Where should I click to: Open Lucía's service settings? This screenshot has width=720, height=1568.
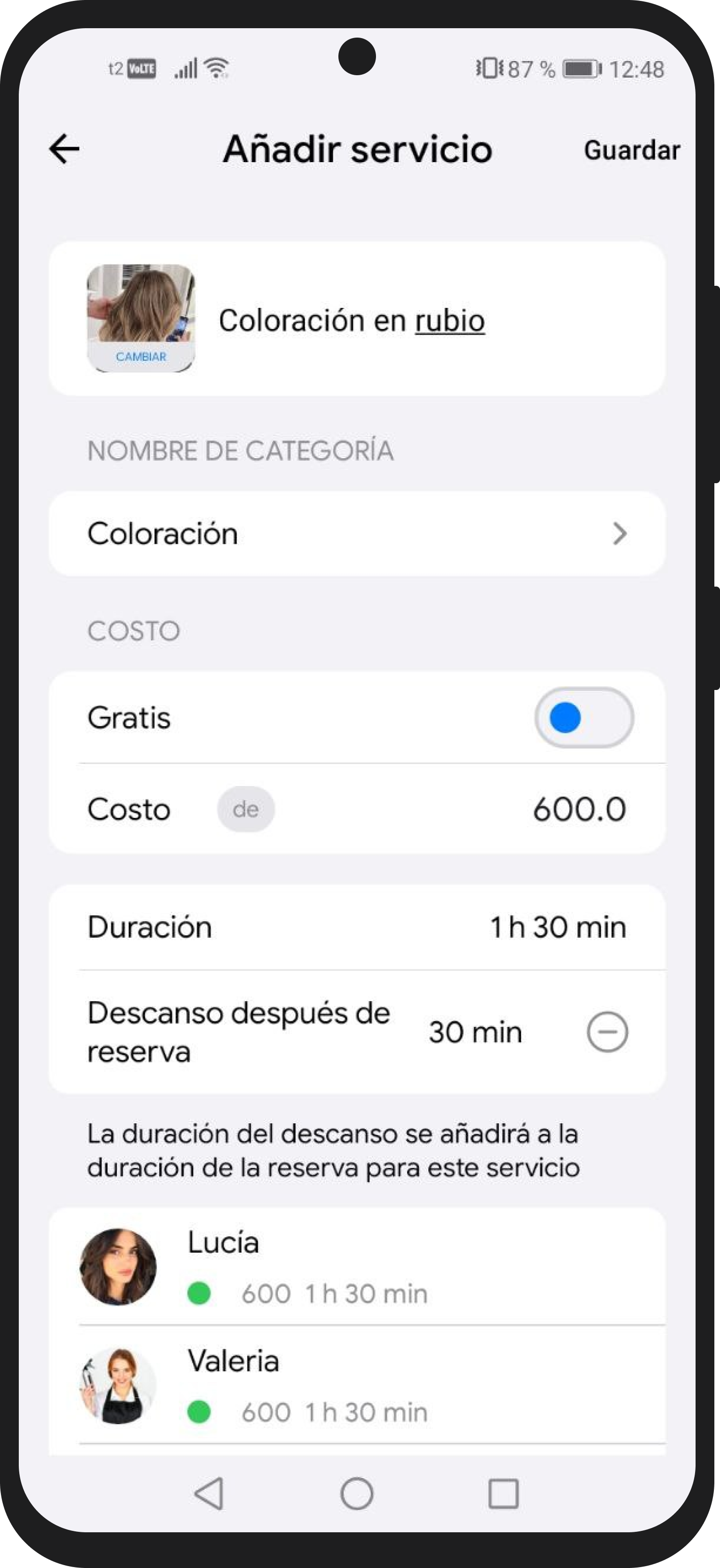[357, 1267]
